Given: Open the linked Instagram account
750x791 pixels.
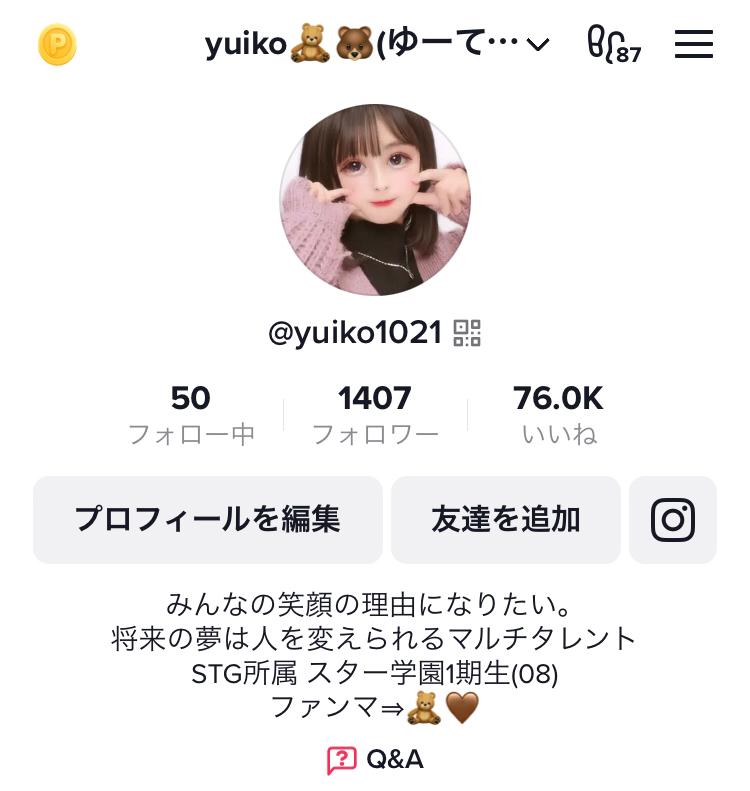Looking at the screenshot, I should tap(673, 519).
